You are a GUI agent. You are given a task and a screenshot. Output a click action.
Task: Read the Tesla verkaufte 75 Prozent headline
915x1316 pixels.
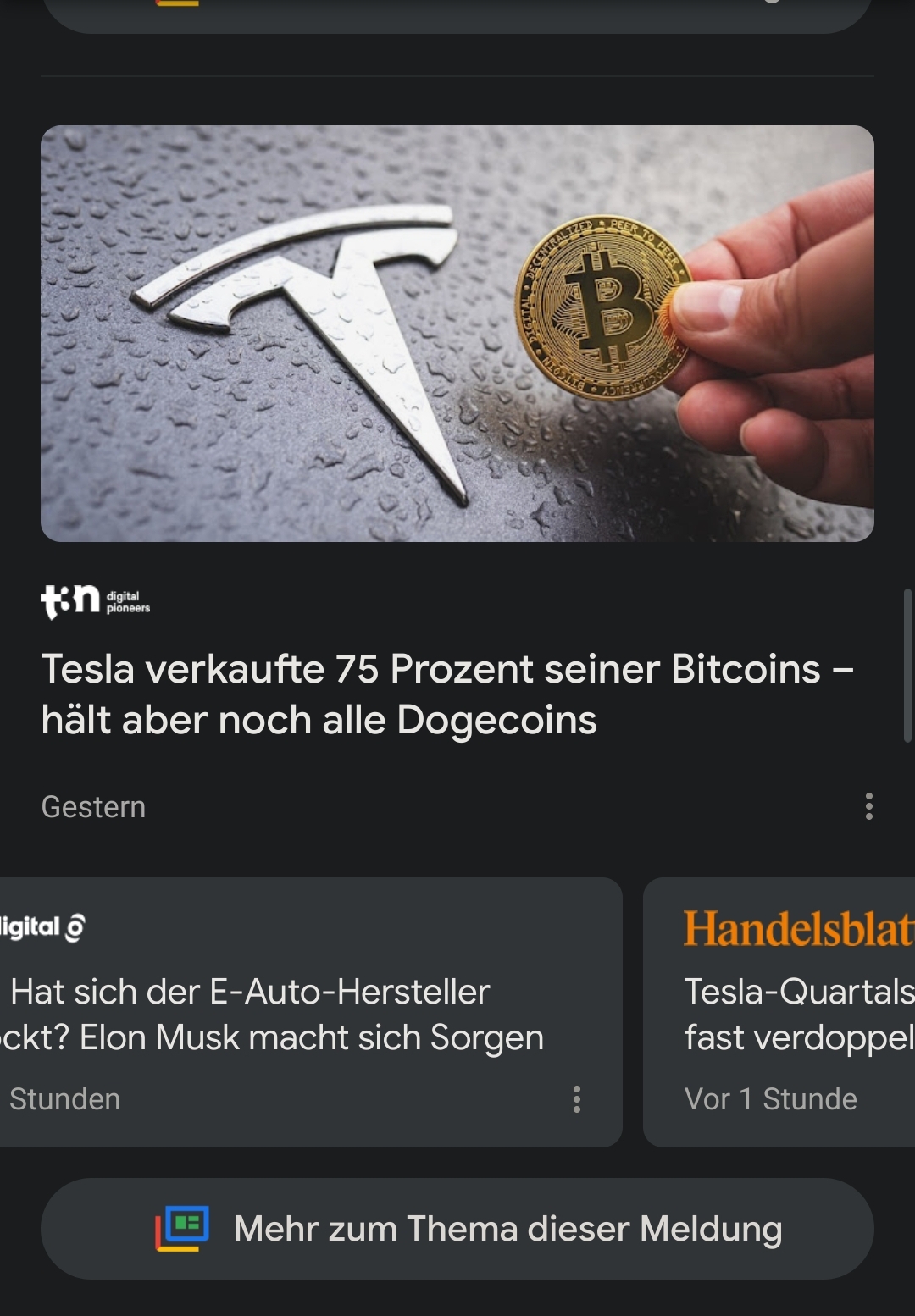click(446, 694)
